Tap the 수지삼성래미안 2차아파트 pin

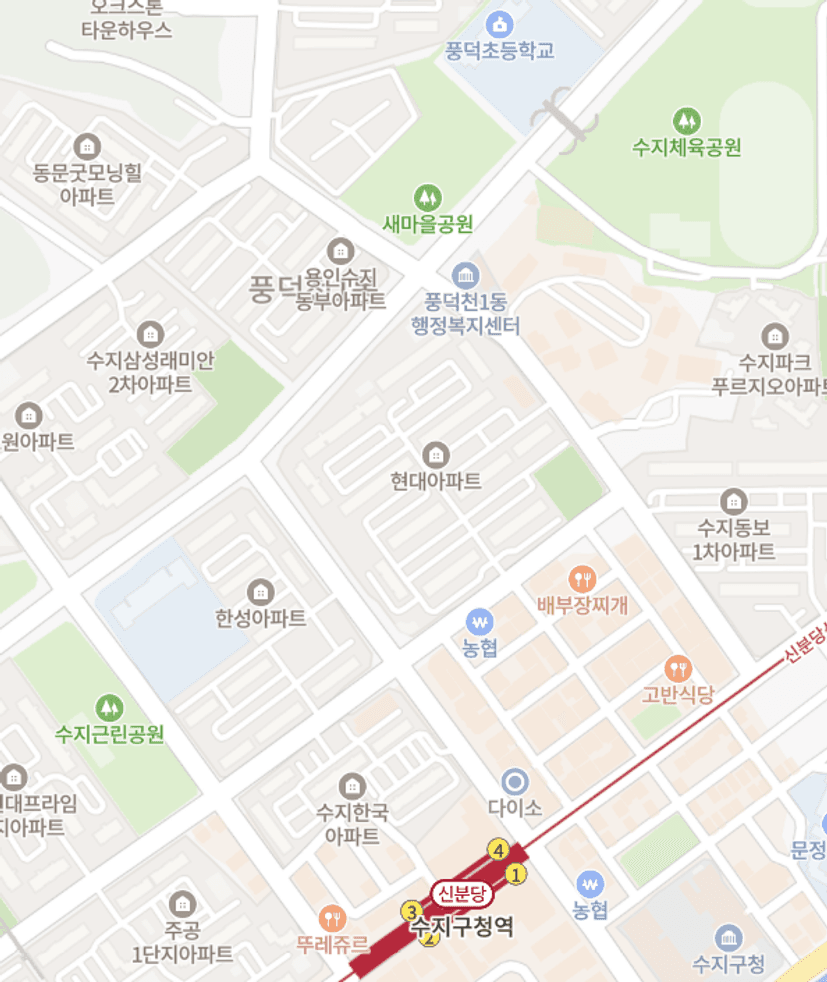pyautogui.click(x=150, y=334)
